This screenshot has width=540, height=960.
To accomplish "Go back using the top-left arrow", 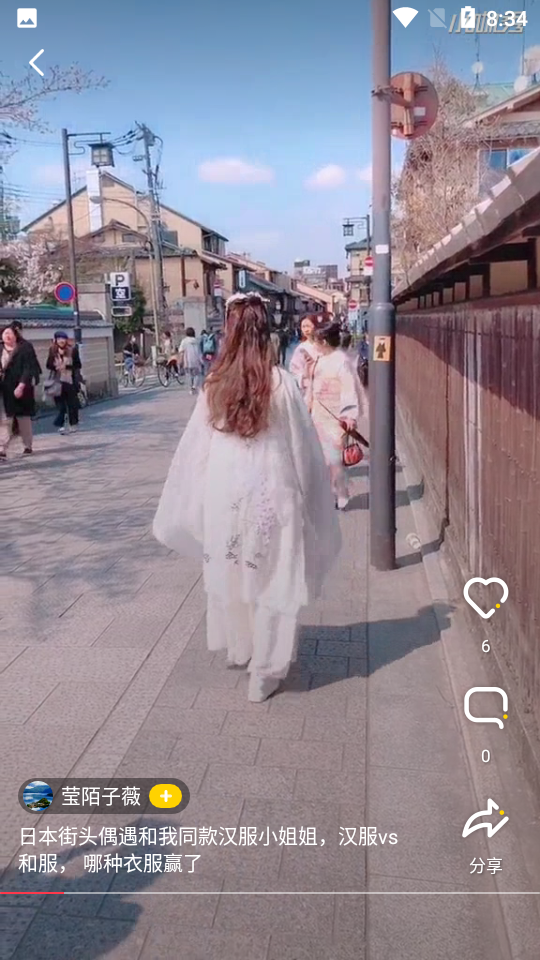I will pos(37,62).
